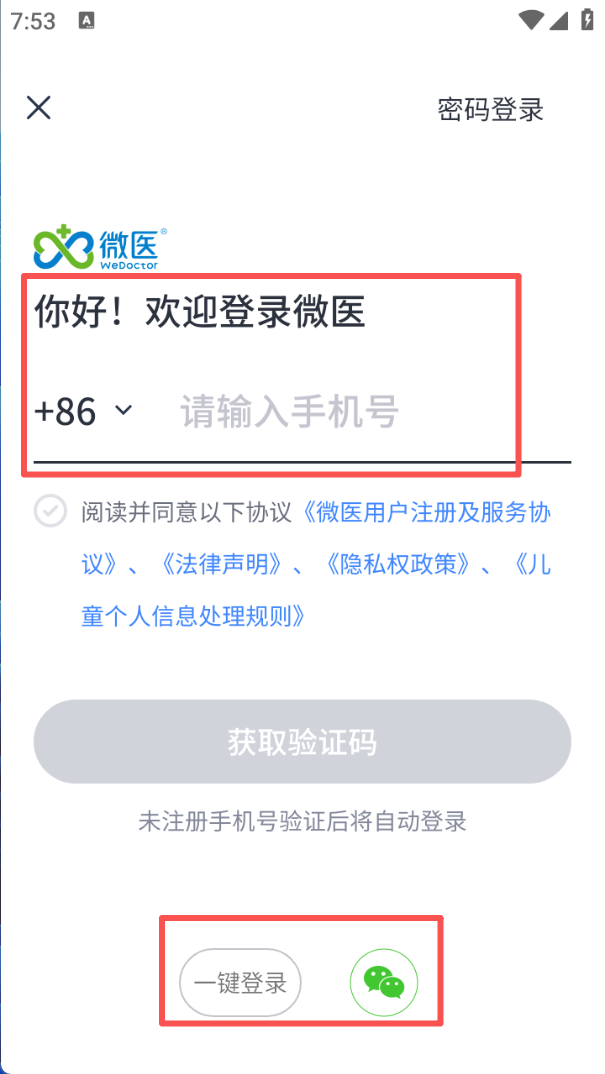
Task: Tap 获取验证码 to get verification code
Action: pos(302,742)
